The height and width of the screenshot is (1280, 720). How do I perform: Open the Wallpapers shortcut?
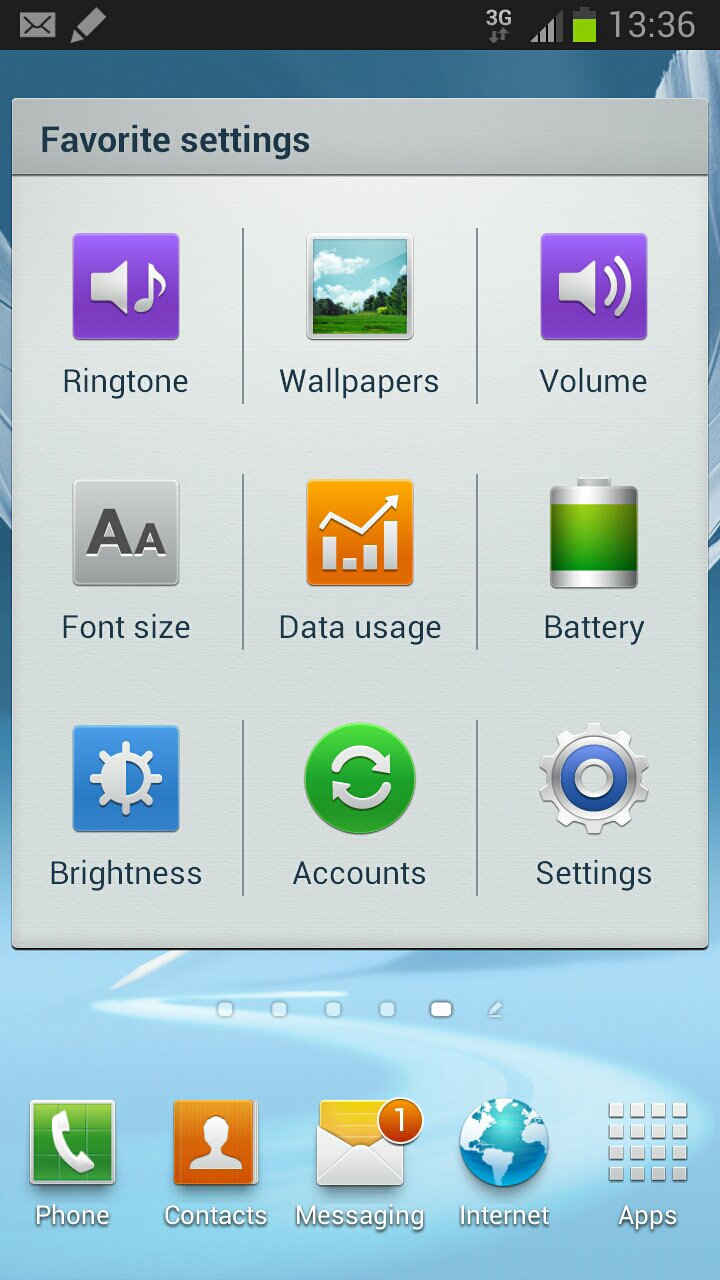(360, 315)
